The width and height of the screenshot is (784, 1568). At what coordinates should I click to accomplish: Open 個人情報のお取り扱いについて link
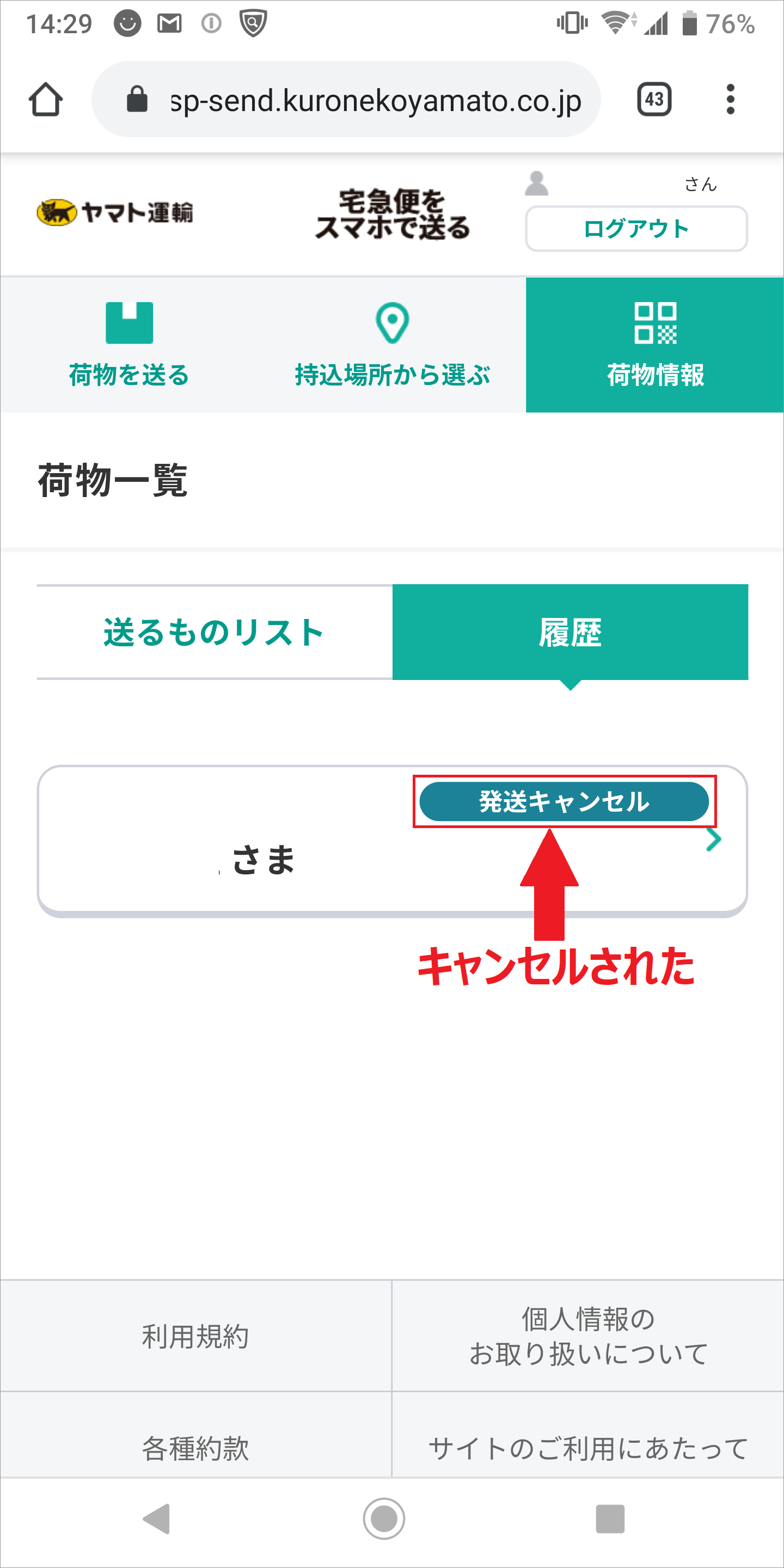click(x=588, y=1336)
